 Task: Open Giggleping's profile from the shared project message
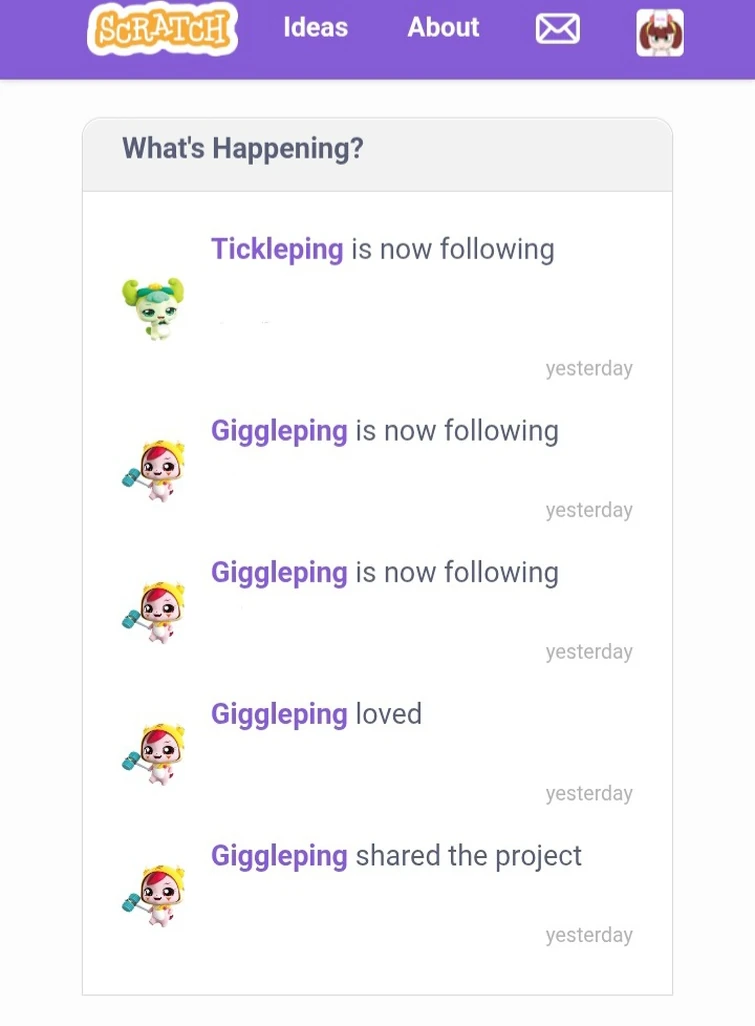click(279, 857)
